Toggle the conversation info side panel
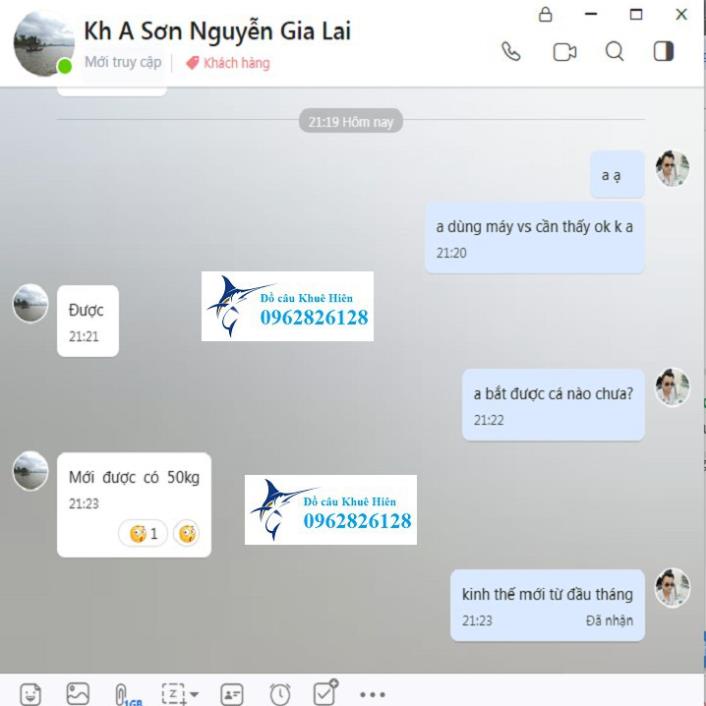This screenshot has width=706, height=706. click(663, 51)
